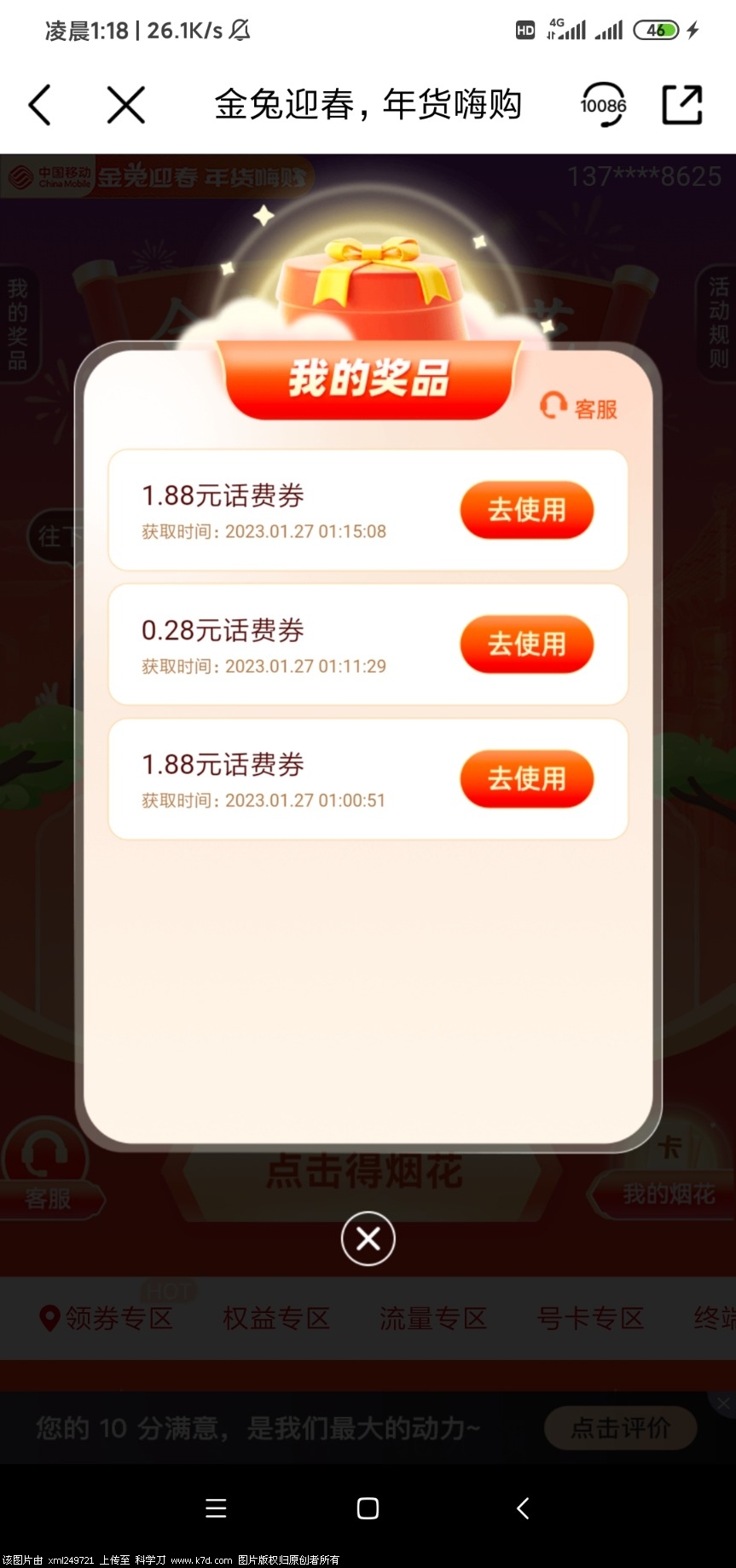Dismiss the 我的奖品 dialog with the circle X
The width and height of the screenshot is (736, 1568).
click(368, 1238)
